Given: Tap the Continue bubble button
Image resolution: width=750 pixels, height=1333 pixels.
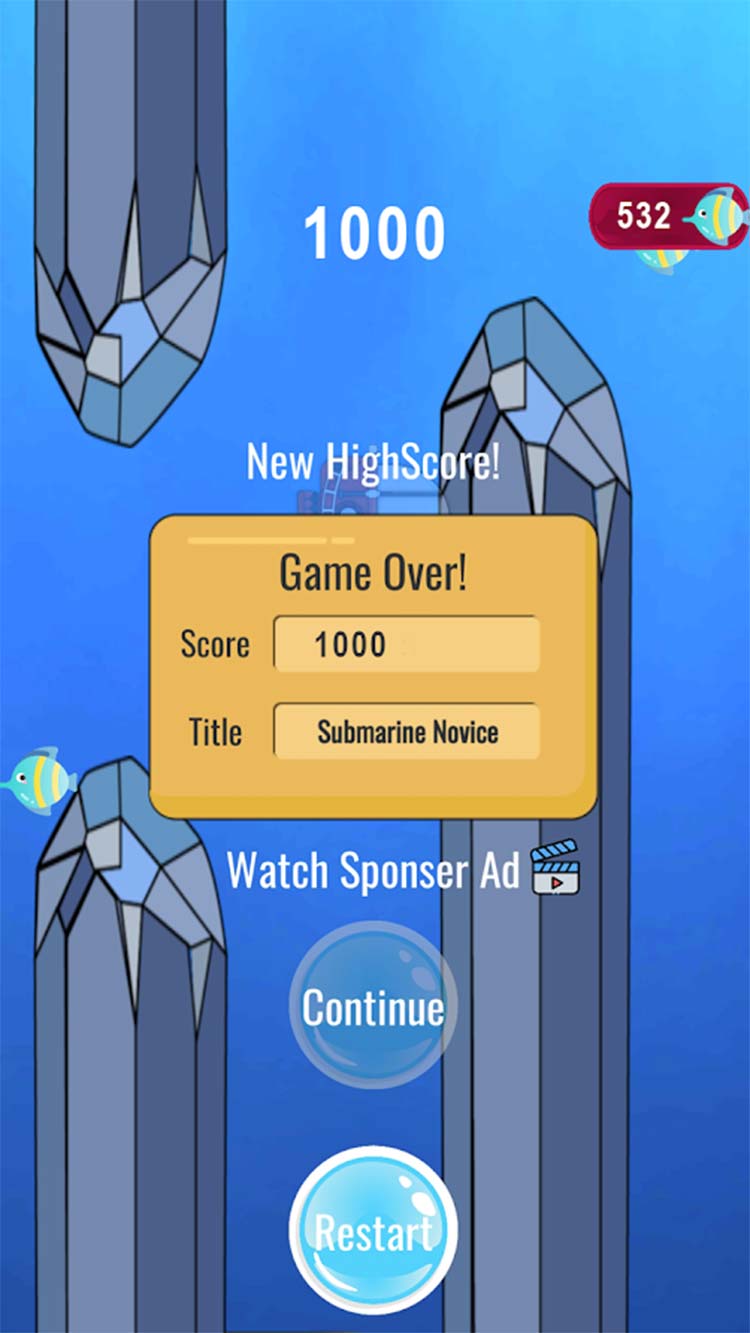Looking at the screenshot, I should [x=372, y=1005].
